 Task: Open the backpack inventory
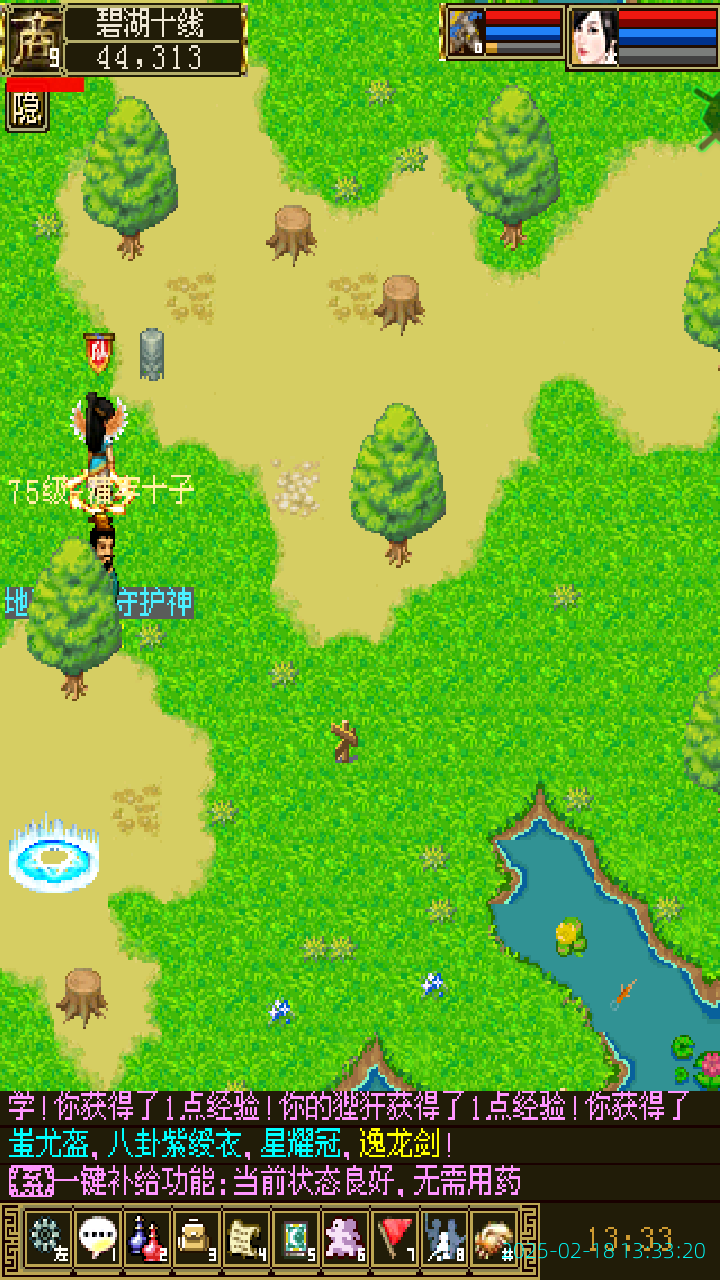click(196, 1238)
